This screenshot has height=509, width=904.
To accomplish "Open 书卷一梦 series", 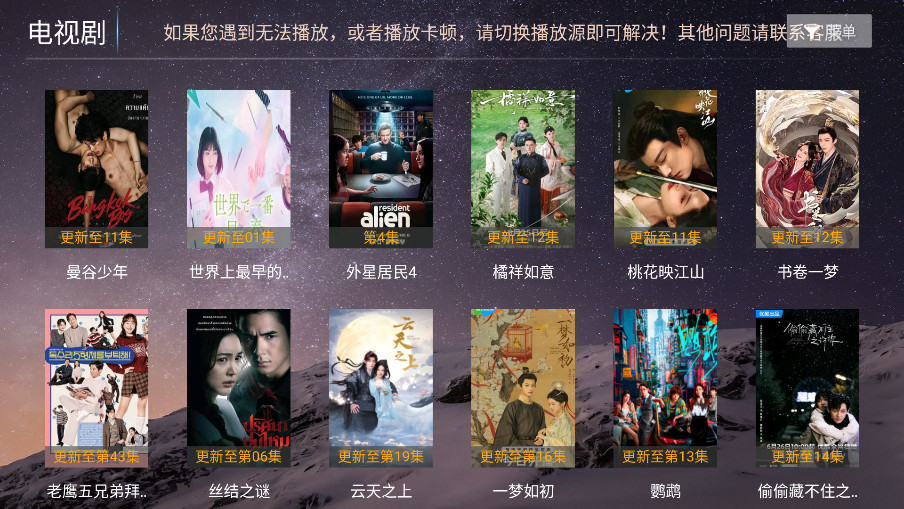I will point(807,169).
